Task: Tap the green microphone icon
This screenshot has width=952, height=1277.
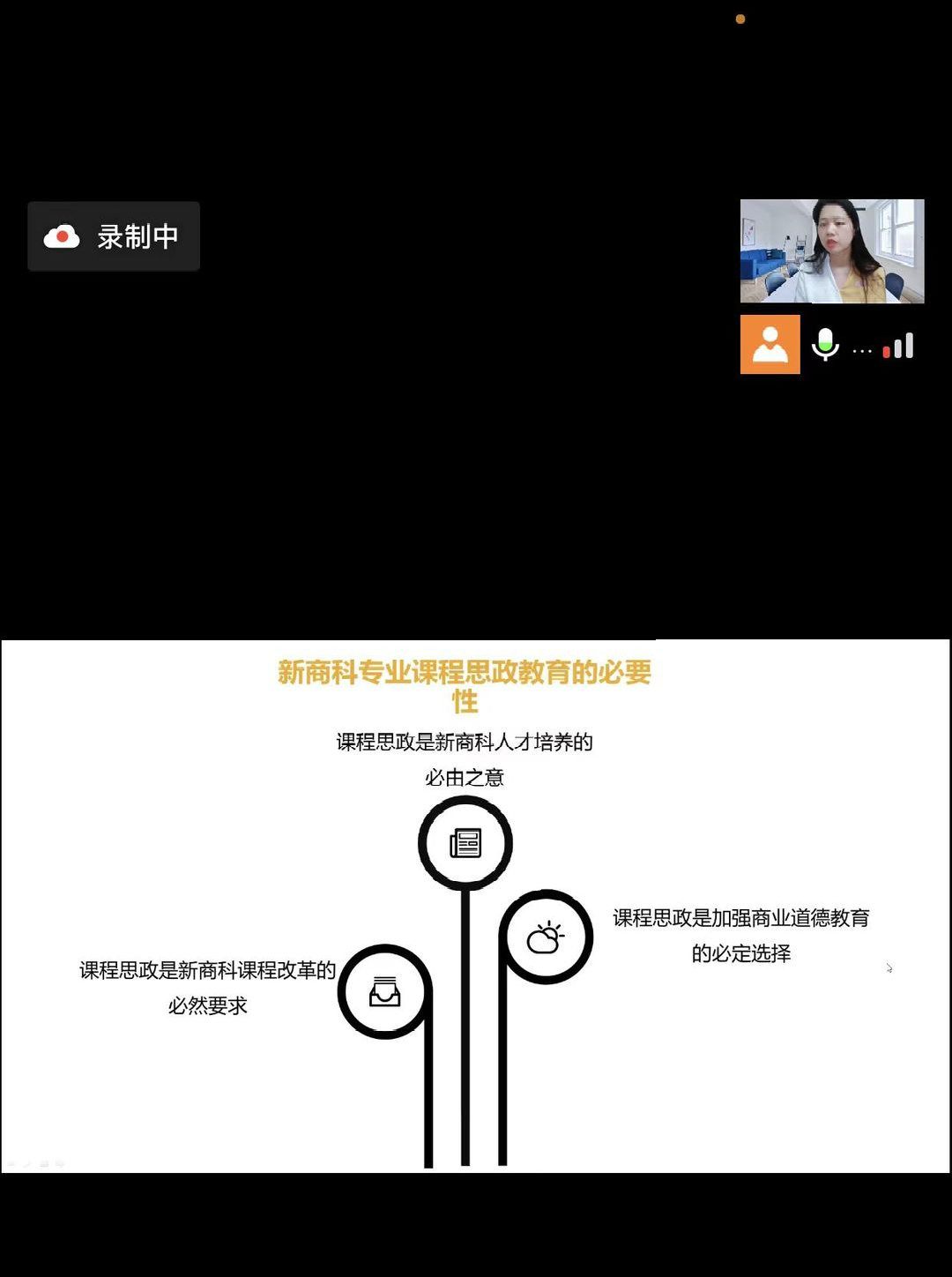Action: (x=825, y=344)
